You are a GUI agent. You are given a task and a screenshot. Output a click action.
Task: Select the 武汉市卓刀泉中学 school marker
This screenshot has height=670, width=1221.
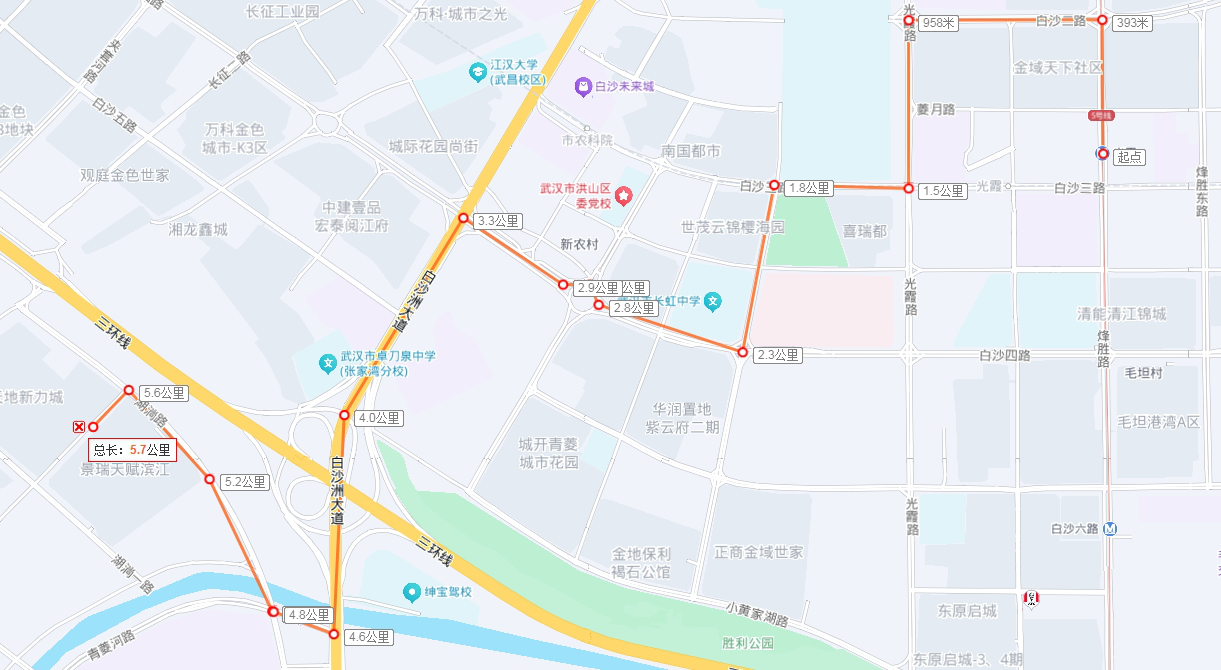click(x=327, y=362)
